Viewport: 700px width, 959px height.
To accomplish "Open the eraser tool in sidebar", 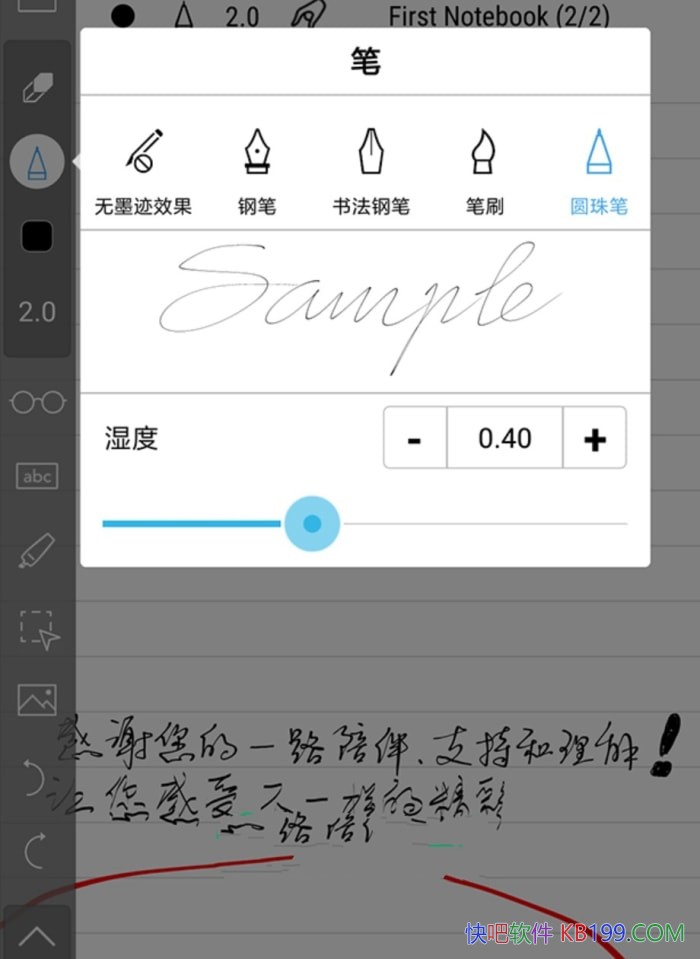I will click(x=37, y=87).
